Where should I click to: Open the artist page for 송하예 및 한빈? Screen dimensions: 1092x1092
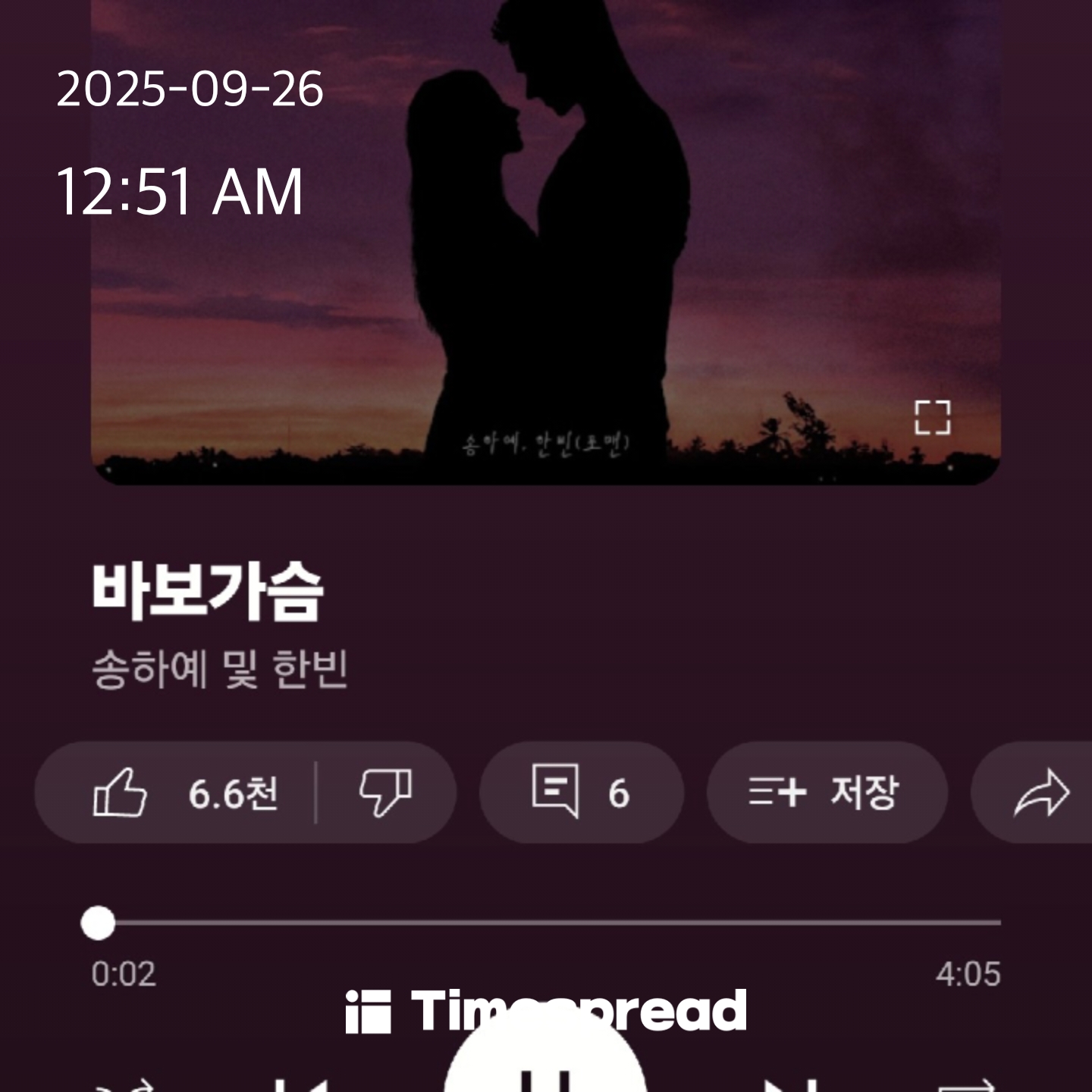[219, 669]
